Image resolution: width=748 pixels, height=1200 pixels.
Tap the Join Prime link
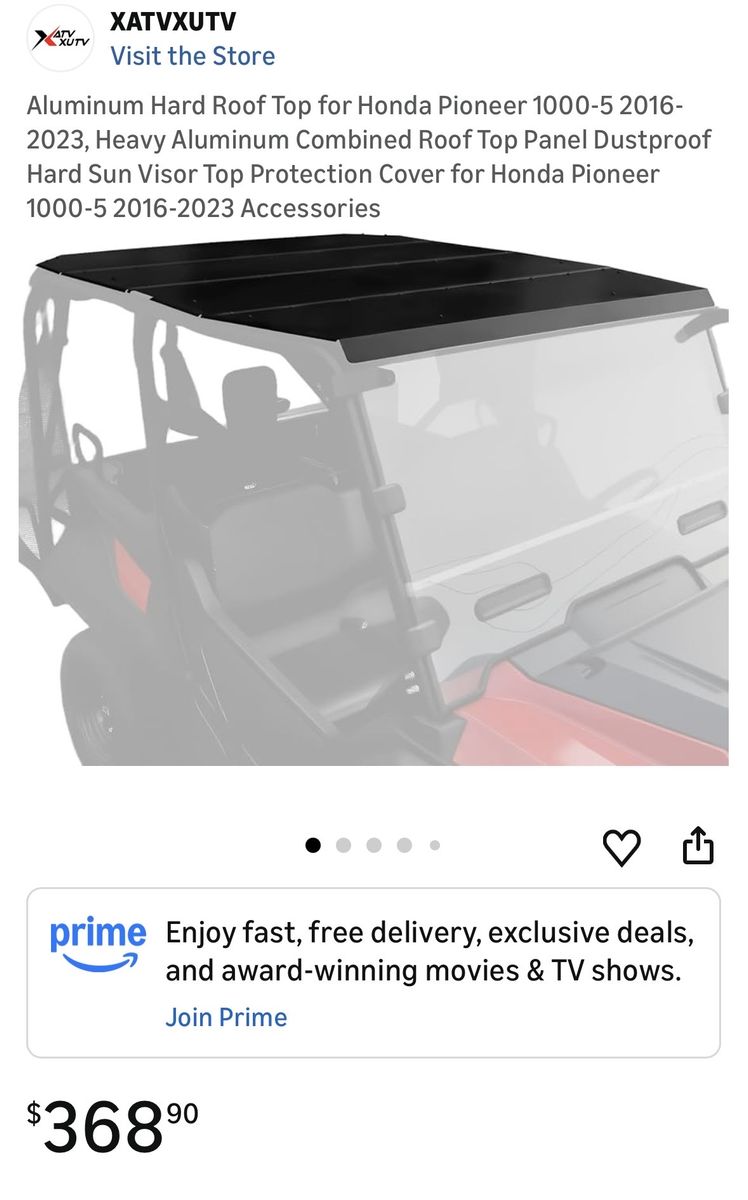point(226,1017)
